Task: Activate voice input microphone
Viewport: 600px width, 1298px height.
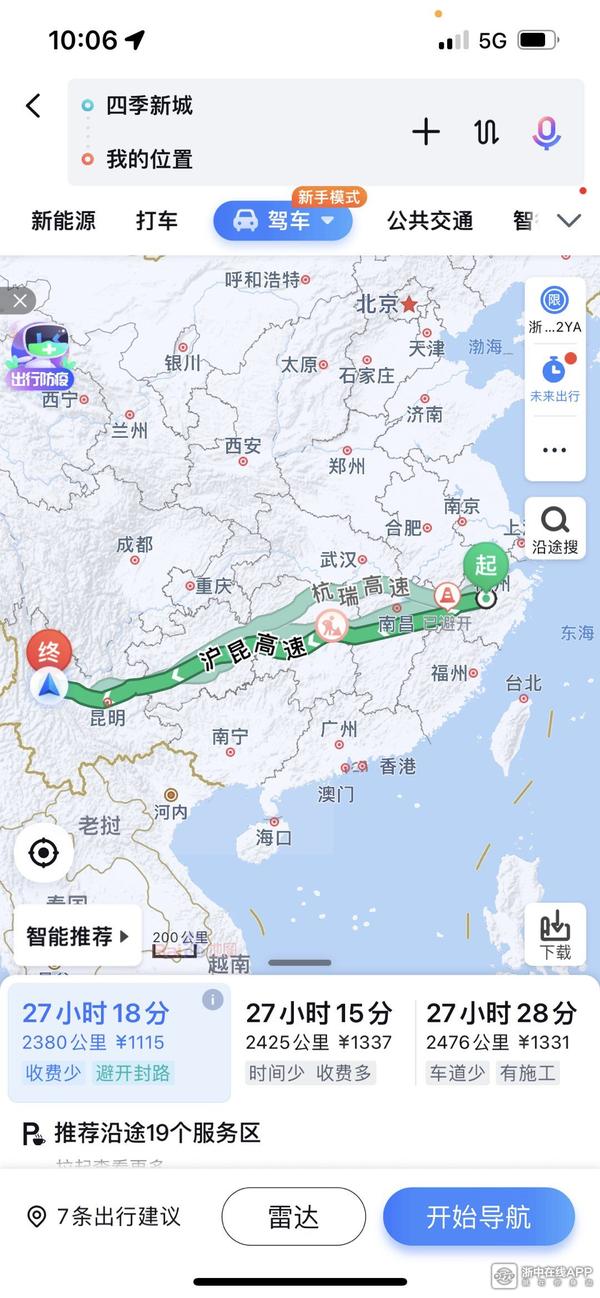Action: click(x=546, y=132)
